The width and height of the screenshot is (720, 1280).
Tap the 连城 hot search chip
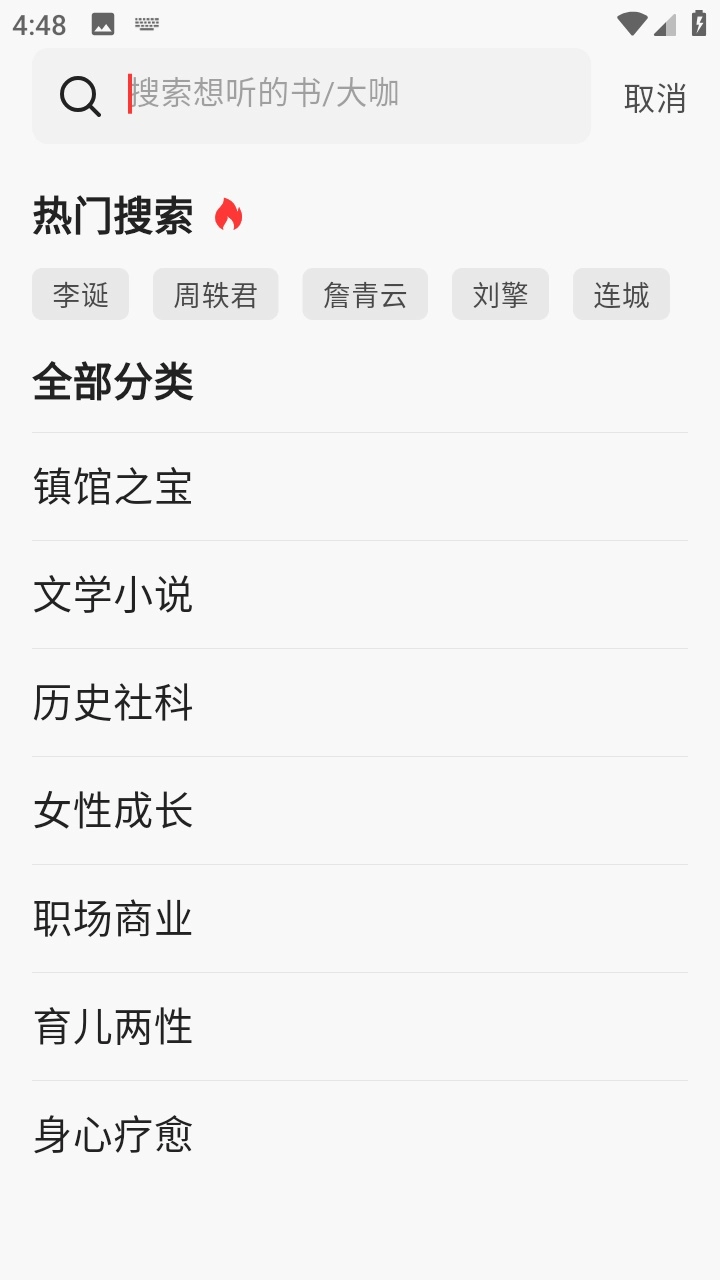621,295
